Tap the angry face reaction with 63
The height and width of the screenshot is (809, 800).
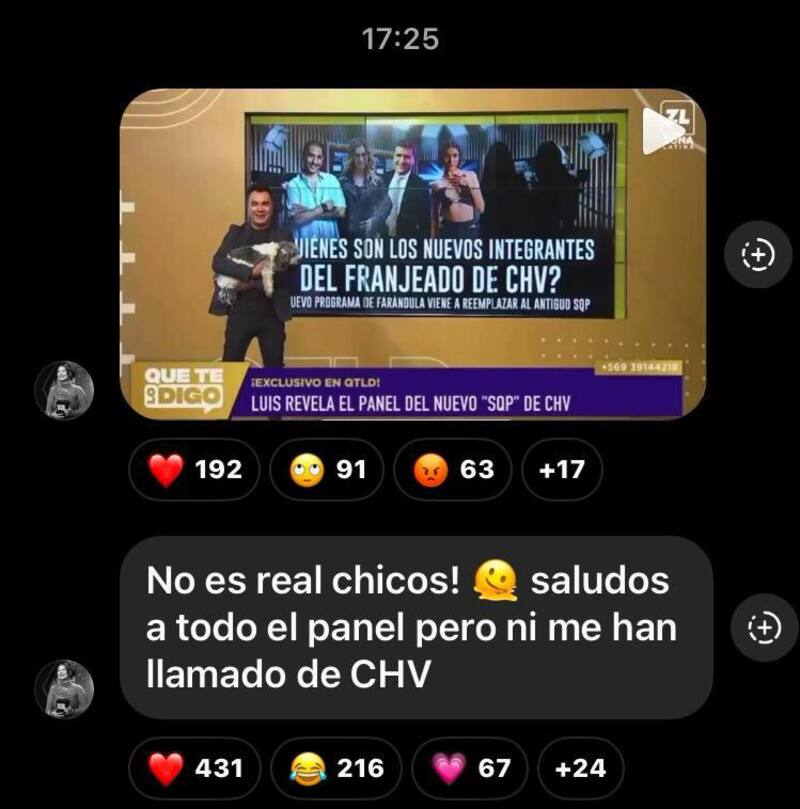tap(453, 469)
